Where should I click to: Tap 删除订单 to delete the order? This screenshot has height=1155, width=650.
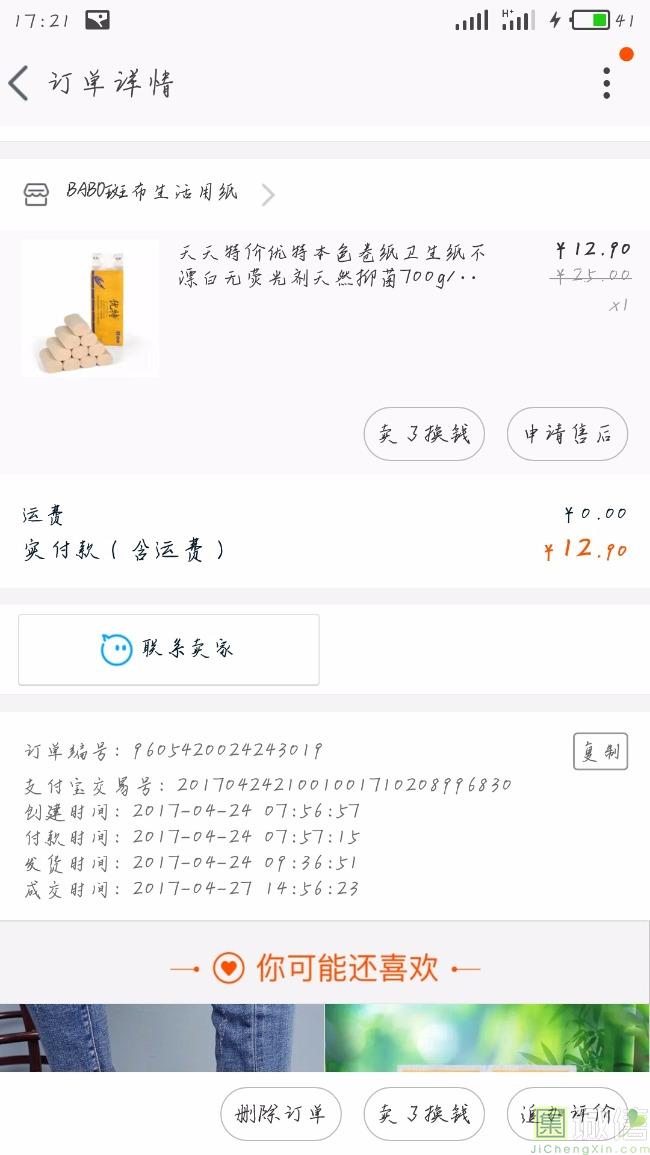[x=280, y=1114]
